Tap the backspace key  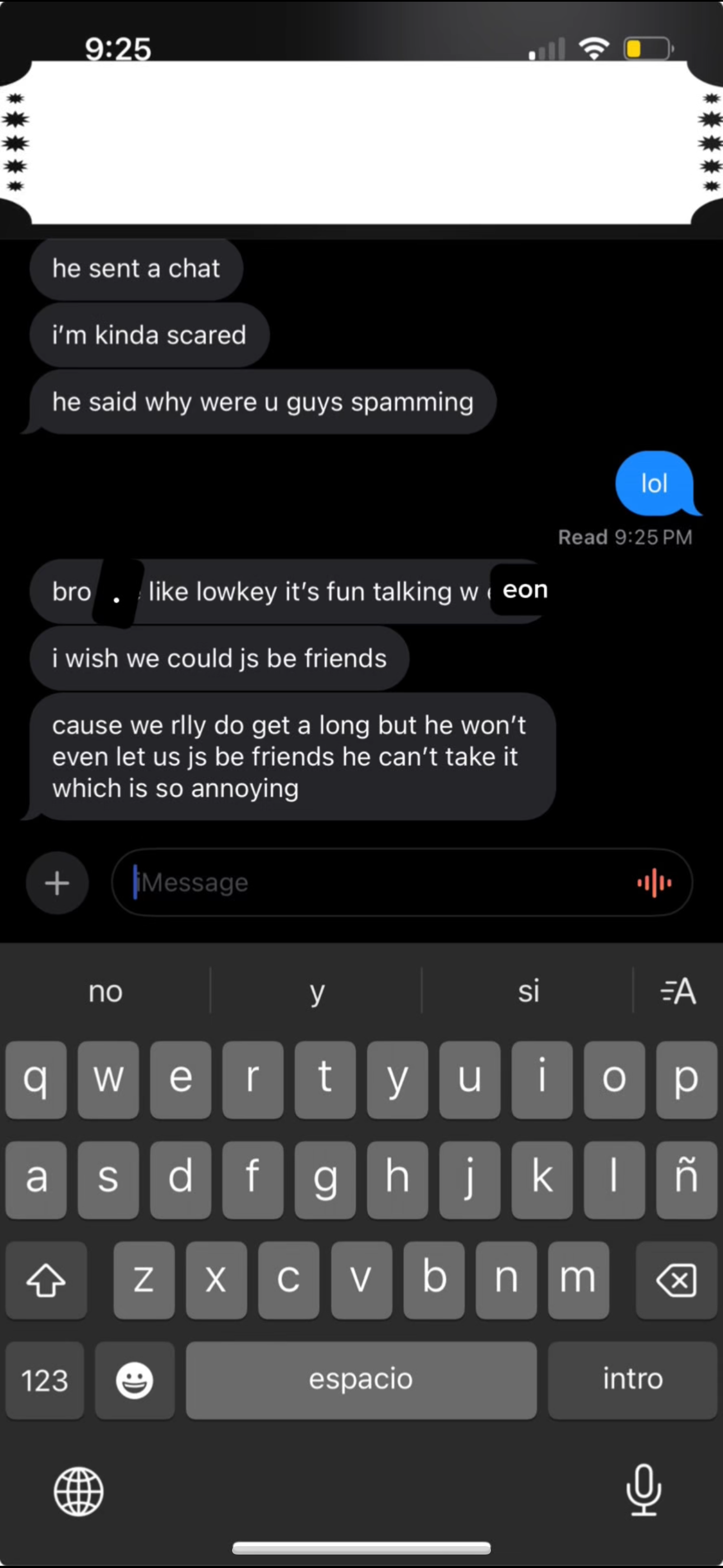[x=676, y=1280]
